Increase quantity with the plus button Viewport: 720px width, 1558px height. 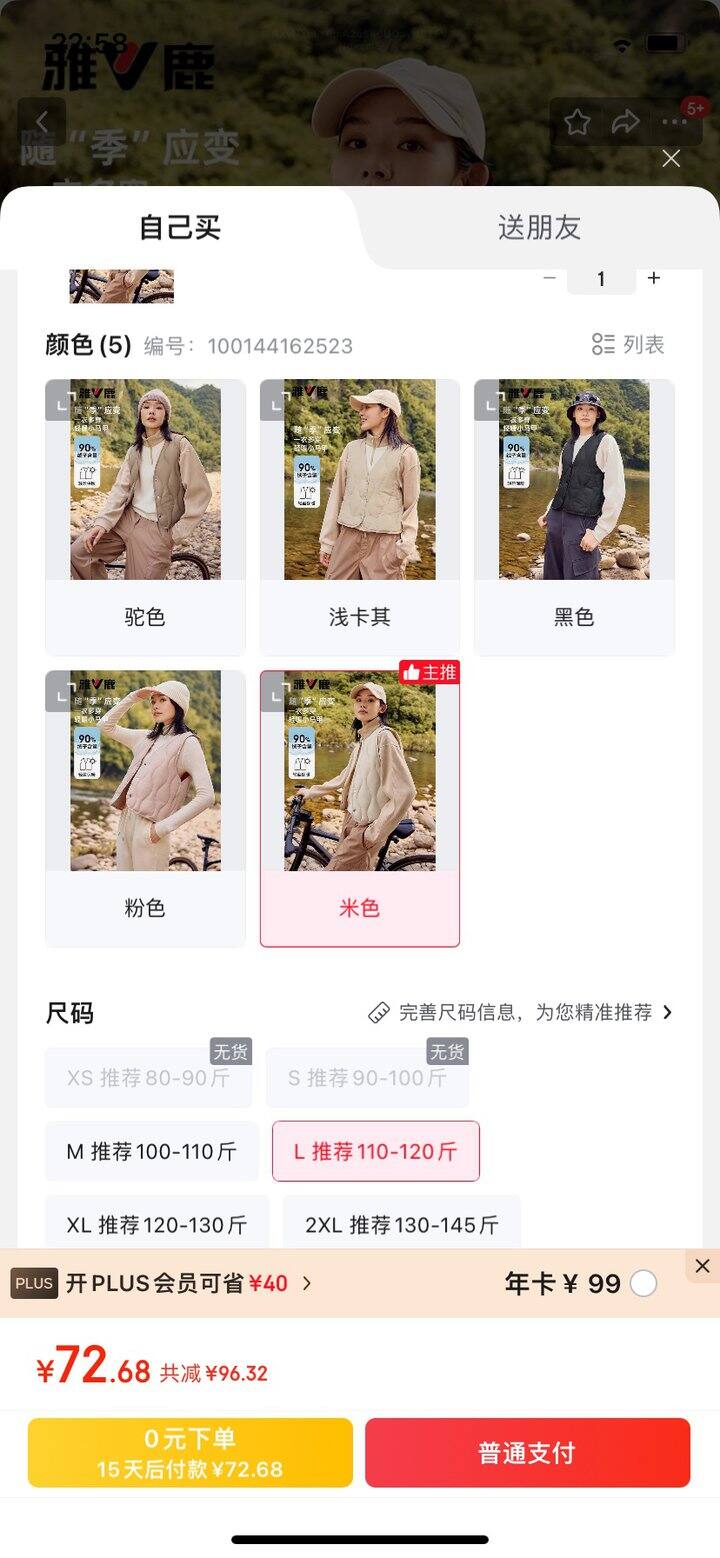654,279
